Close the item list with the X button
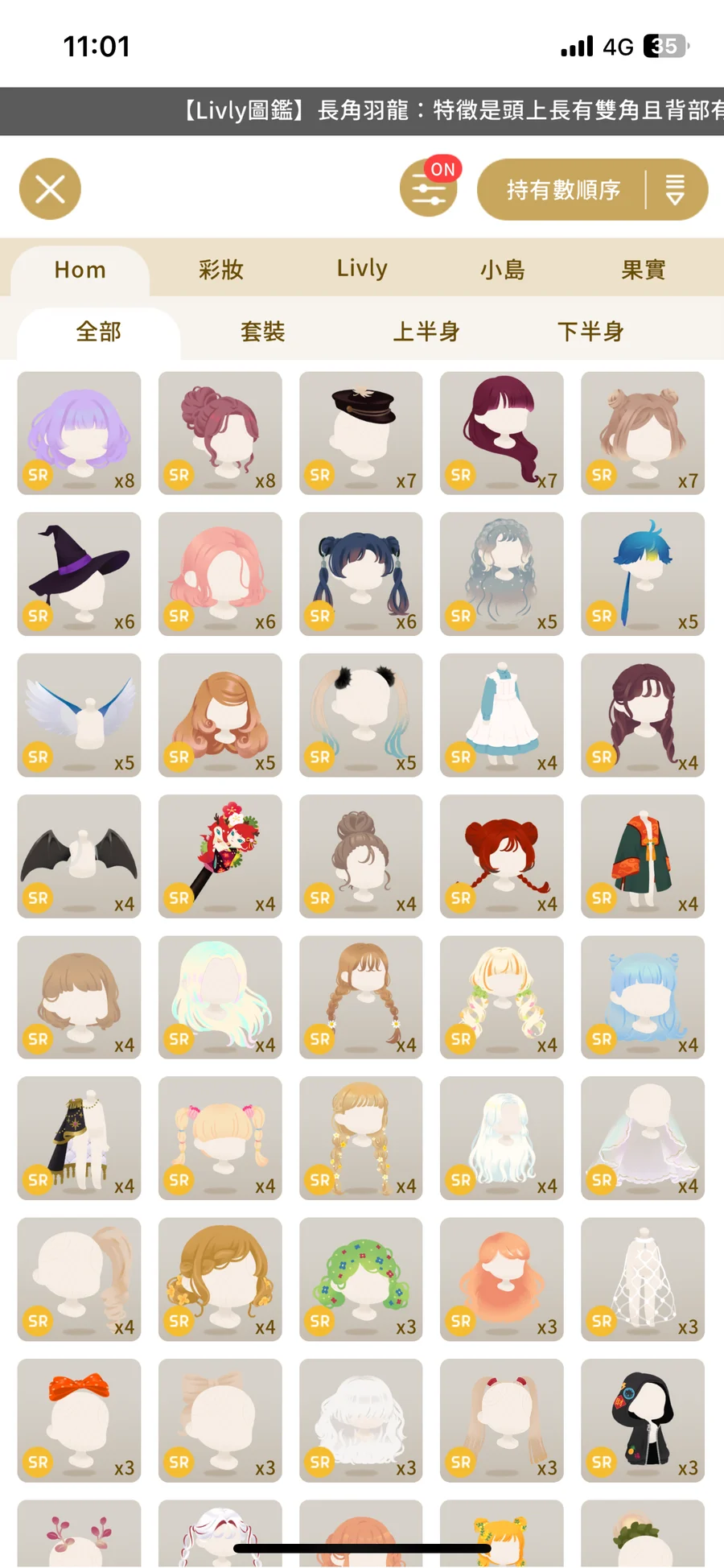Viewport: 724px width, 1568px height. pyautogui.click(x=50, y=189)
